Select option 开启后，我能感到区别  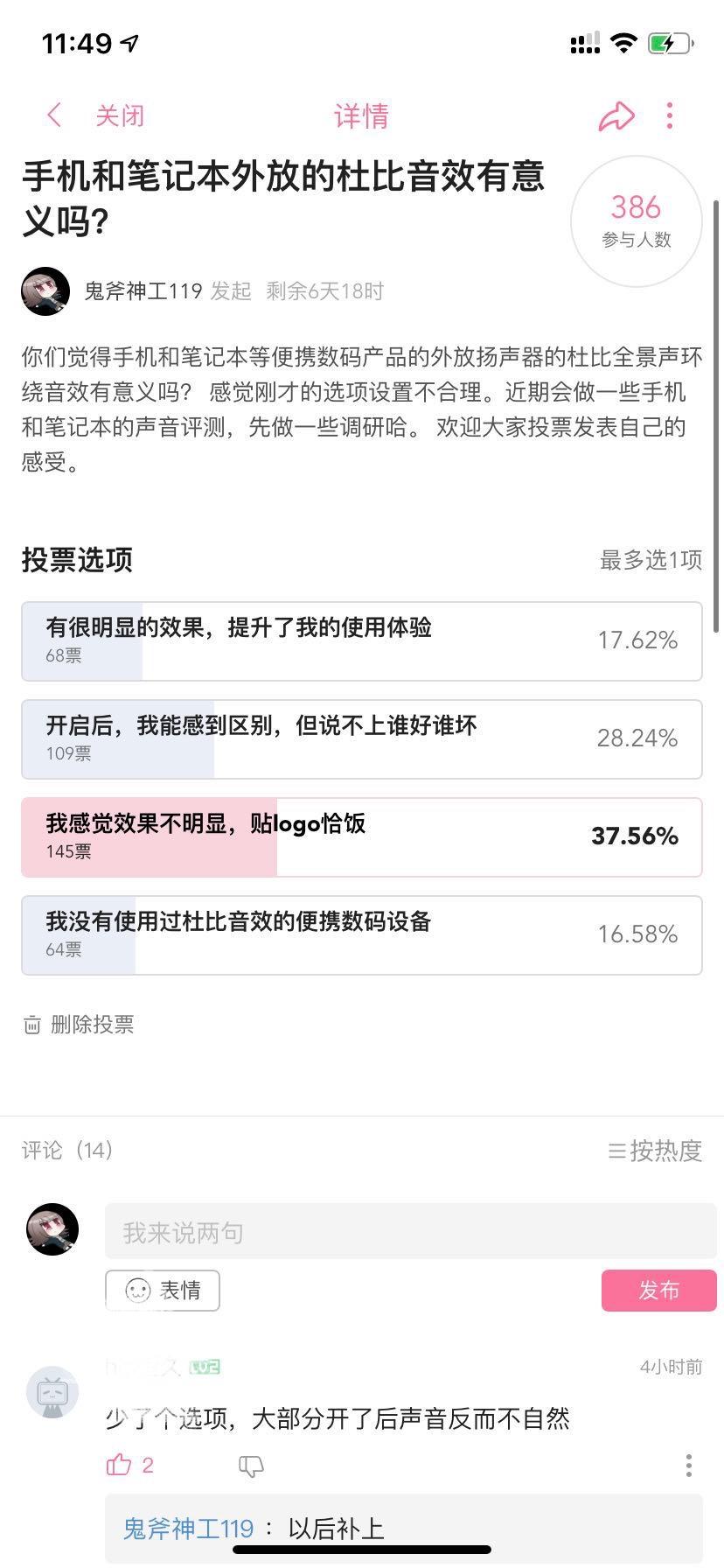click(362, 739)
